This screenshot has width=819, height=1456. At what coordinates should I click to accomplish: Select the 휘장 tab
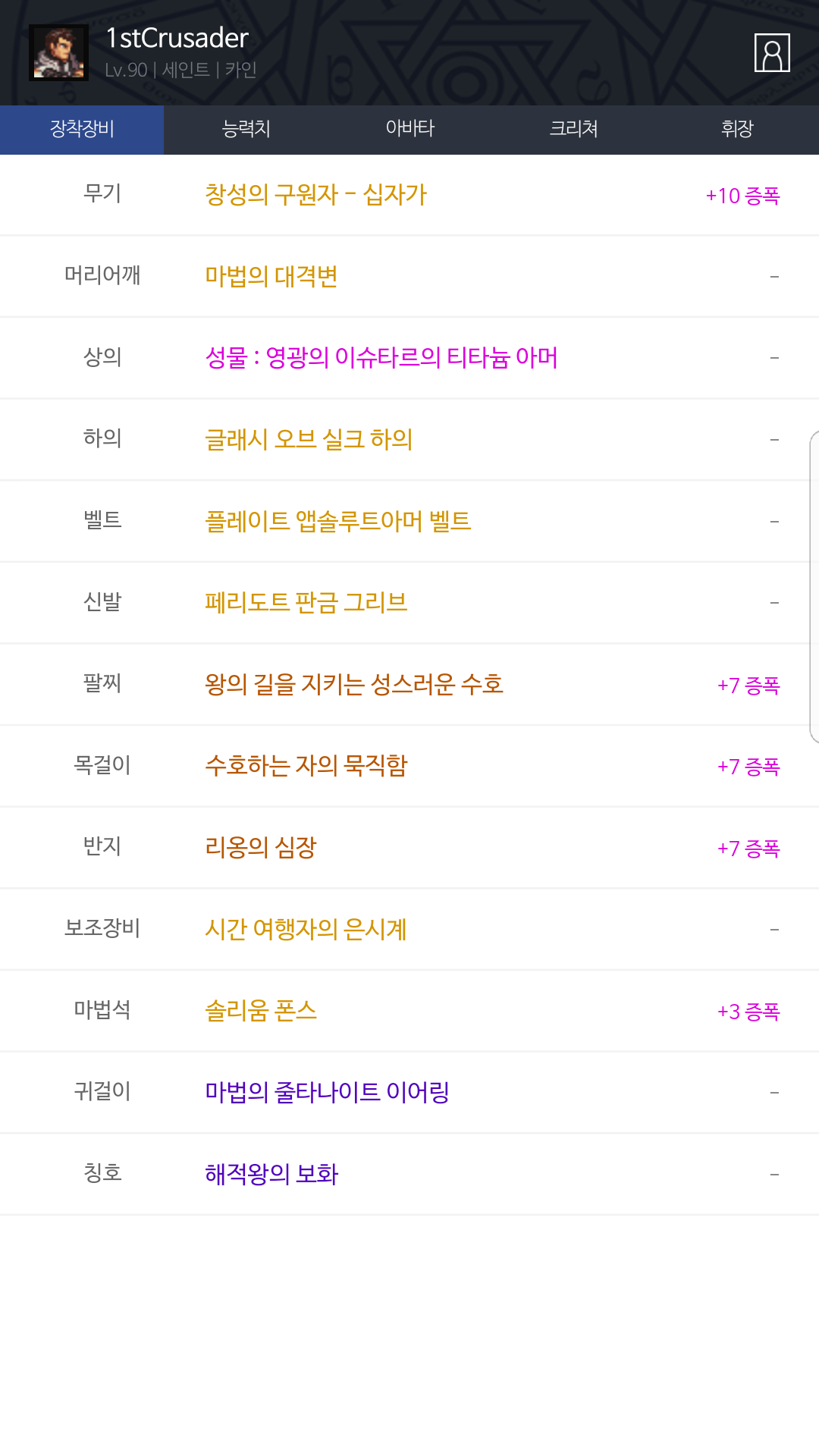coord(737,130)
